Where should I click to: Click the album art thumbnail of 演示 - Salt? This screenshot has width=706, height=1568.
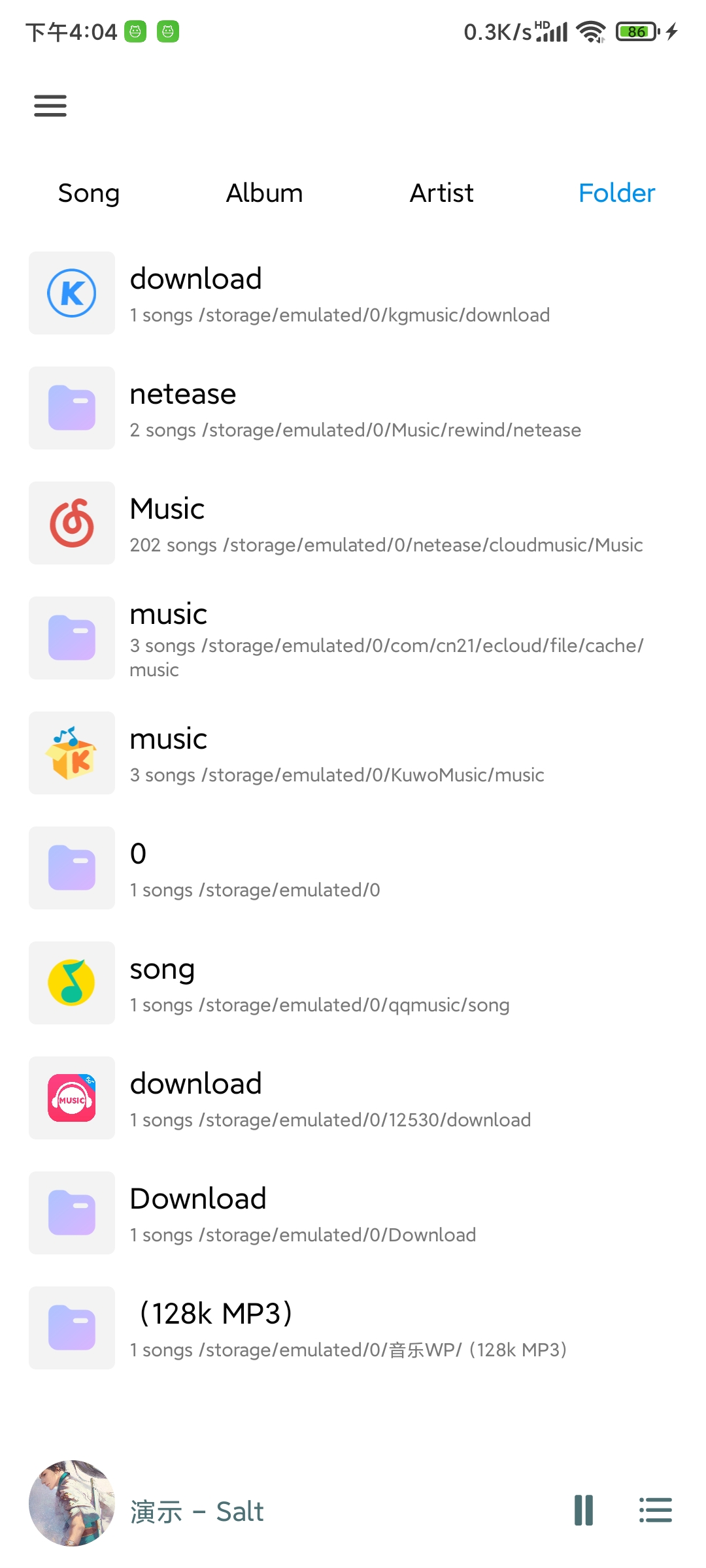[x=72, y=1511]
